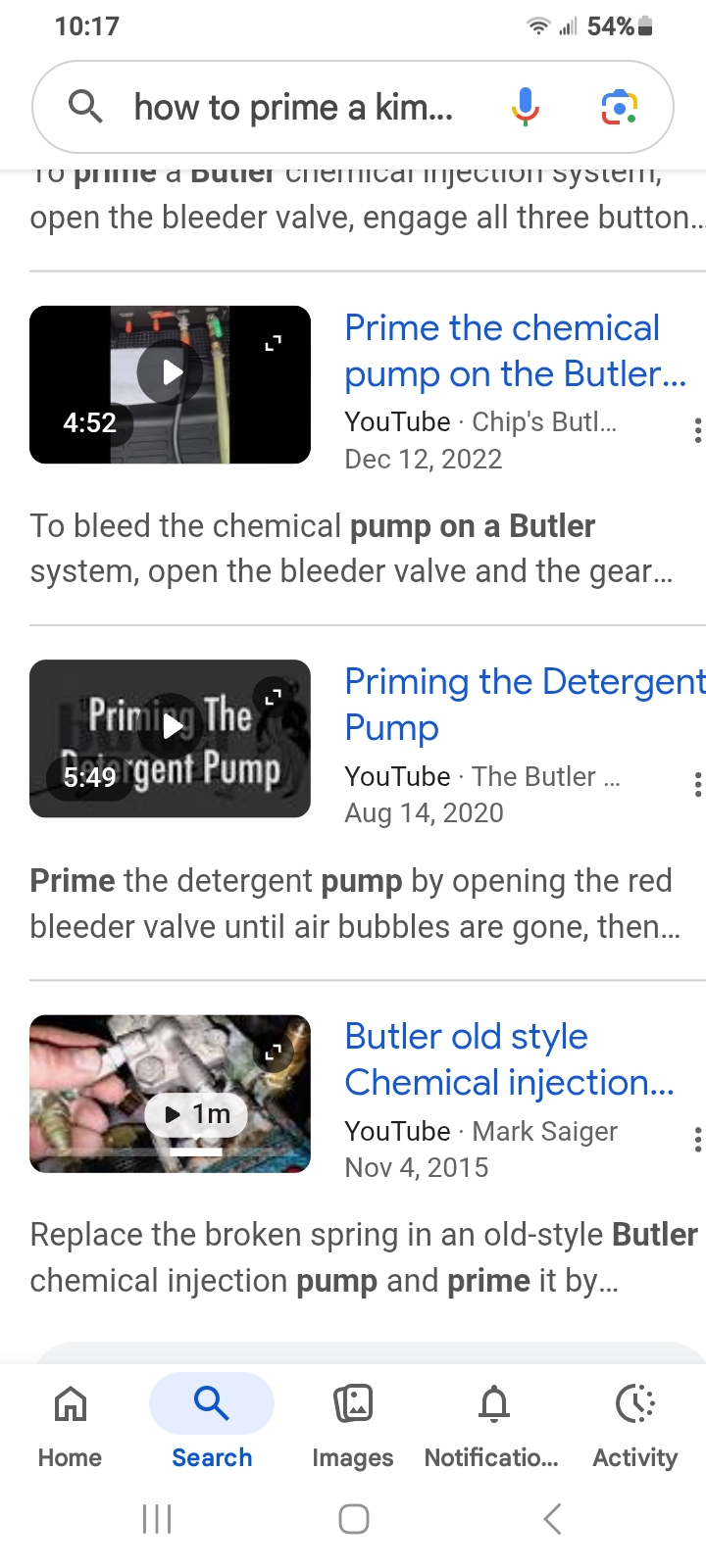Show recent apps from the navigation bar
Viewport: 706px width, 1568px height.
tap(157, 1519)
